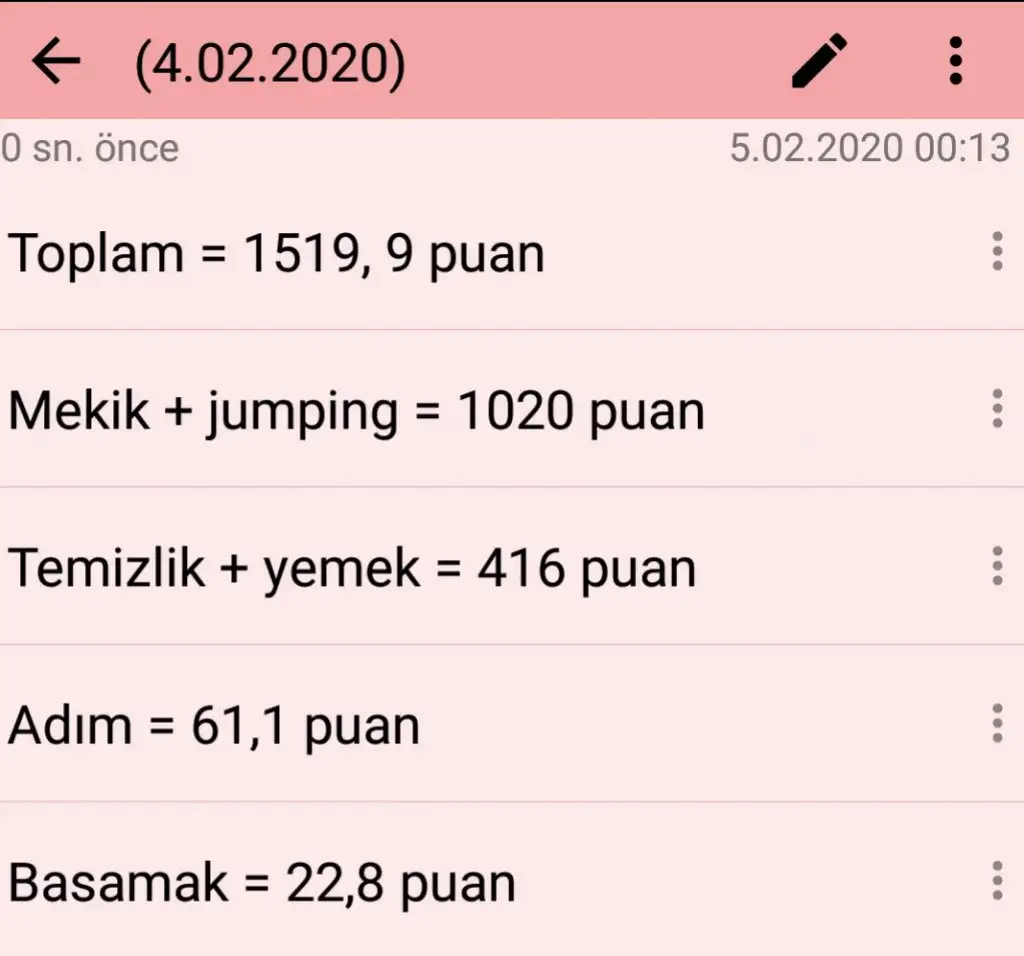Open options for Temizlik + yemek row
The image size is (1024, 956).
click(x=996, y=566)
